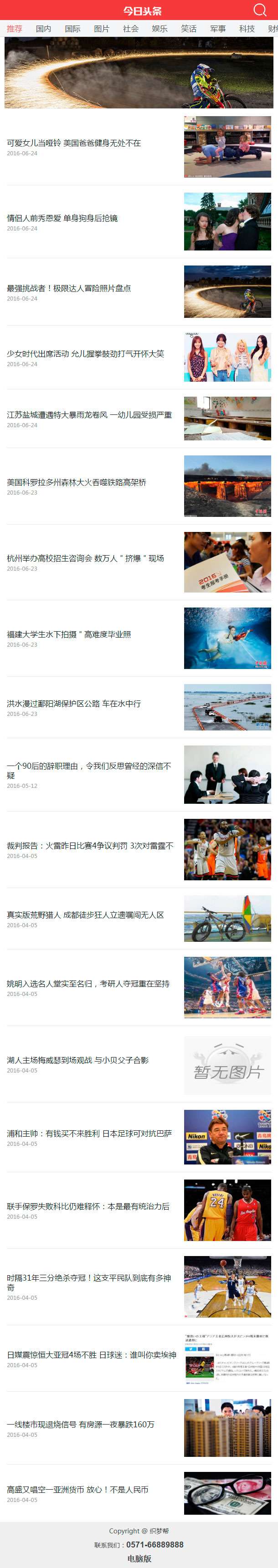Go to the 娱乐 tab
278x1568 pixels.
[160, 29]
